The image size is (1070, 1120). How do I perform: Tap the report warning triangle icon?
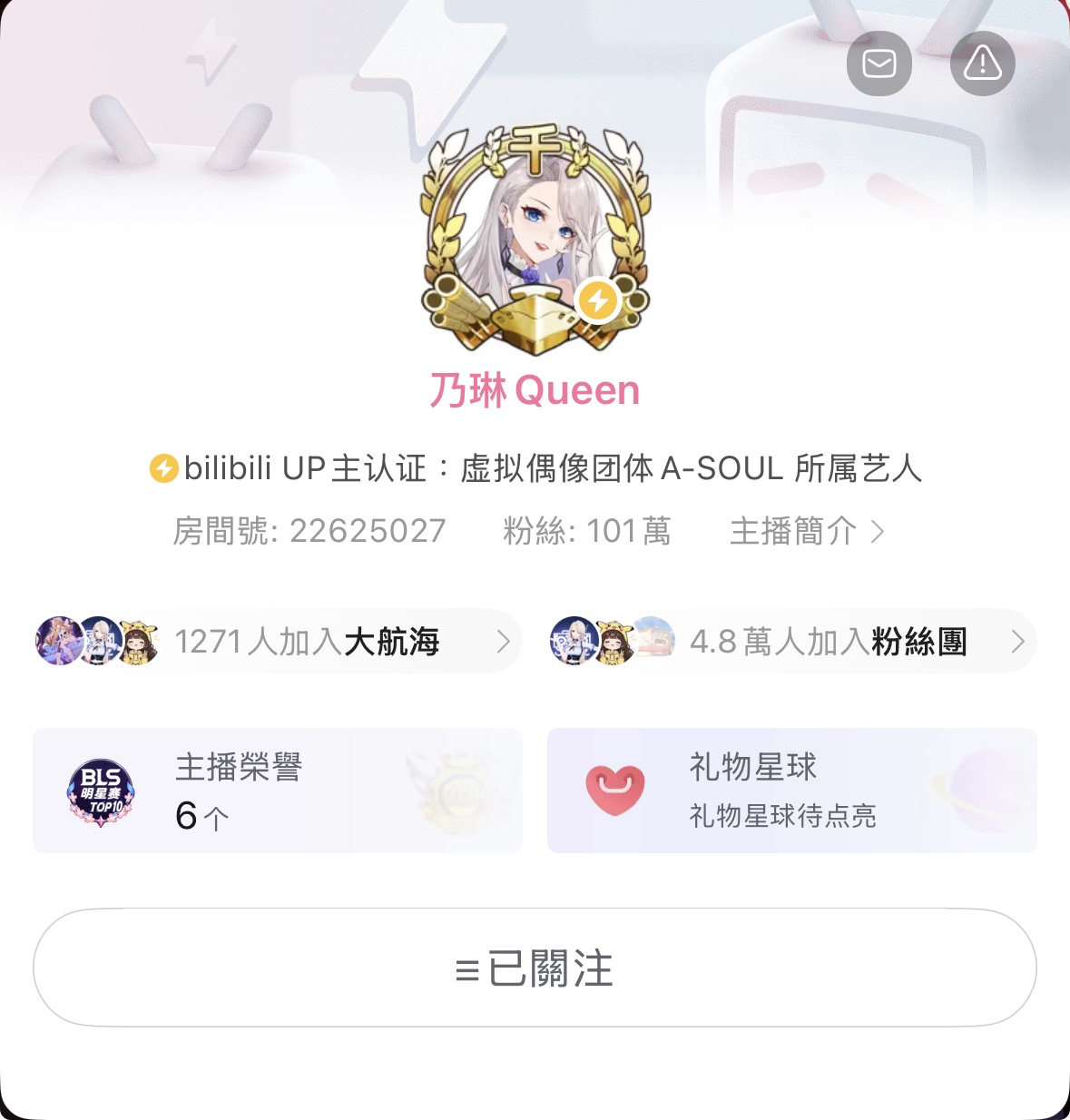(x=982, y=64)
